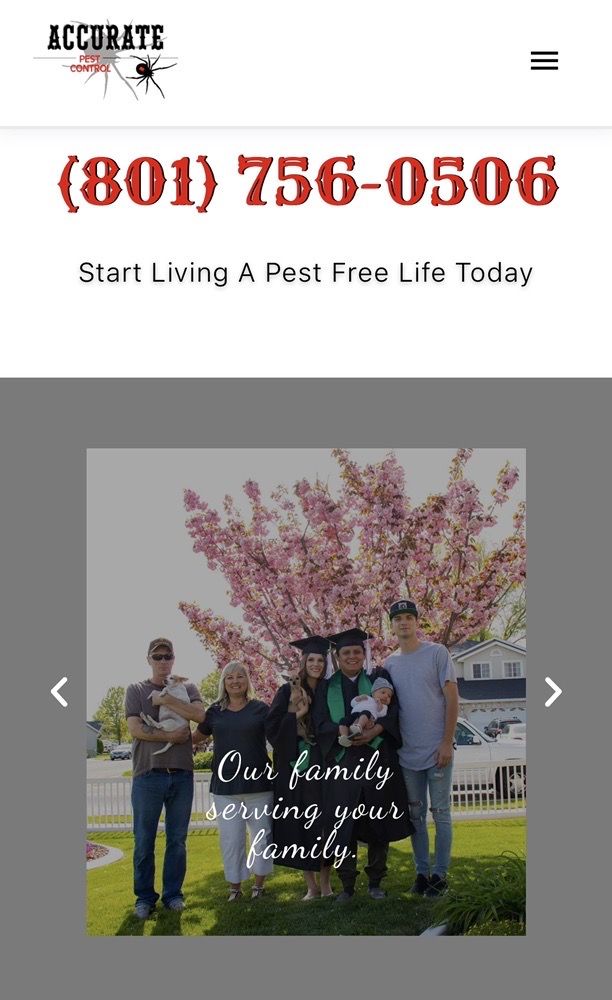Advance to the next carousel slide
The image size is (612, 1000).
point(552,692)
